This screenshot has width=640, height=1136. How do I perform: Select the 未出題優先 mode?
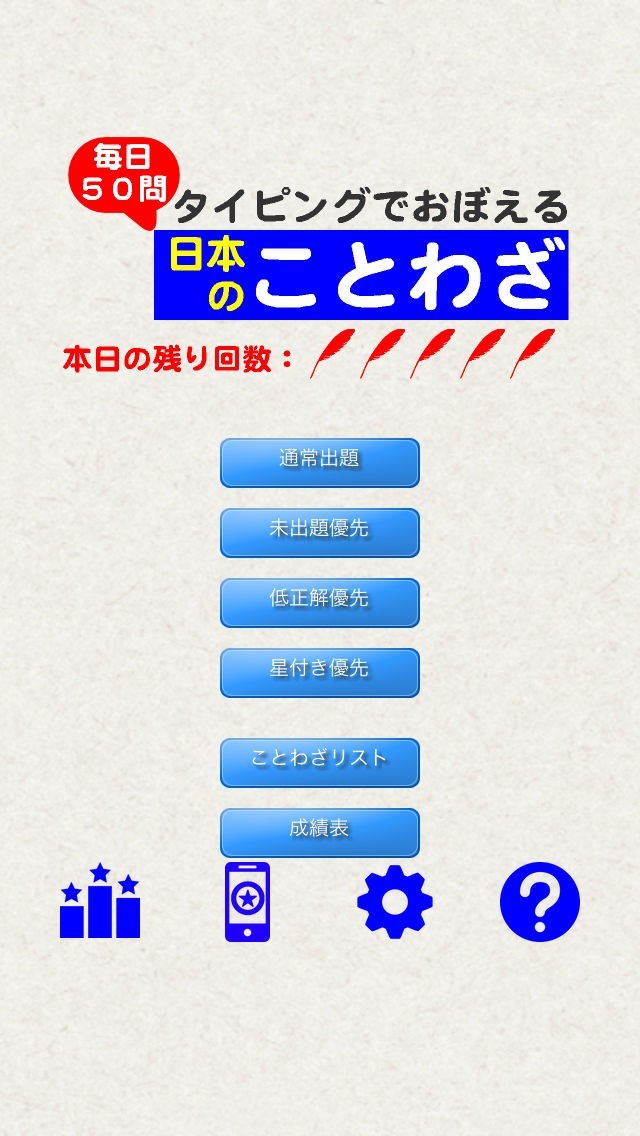(319, 532)
